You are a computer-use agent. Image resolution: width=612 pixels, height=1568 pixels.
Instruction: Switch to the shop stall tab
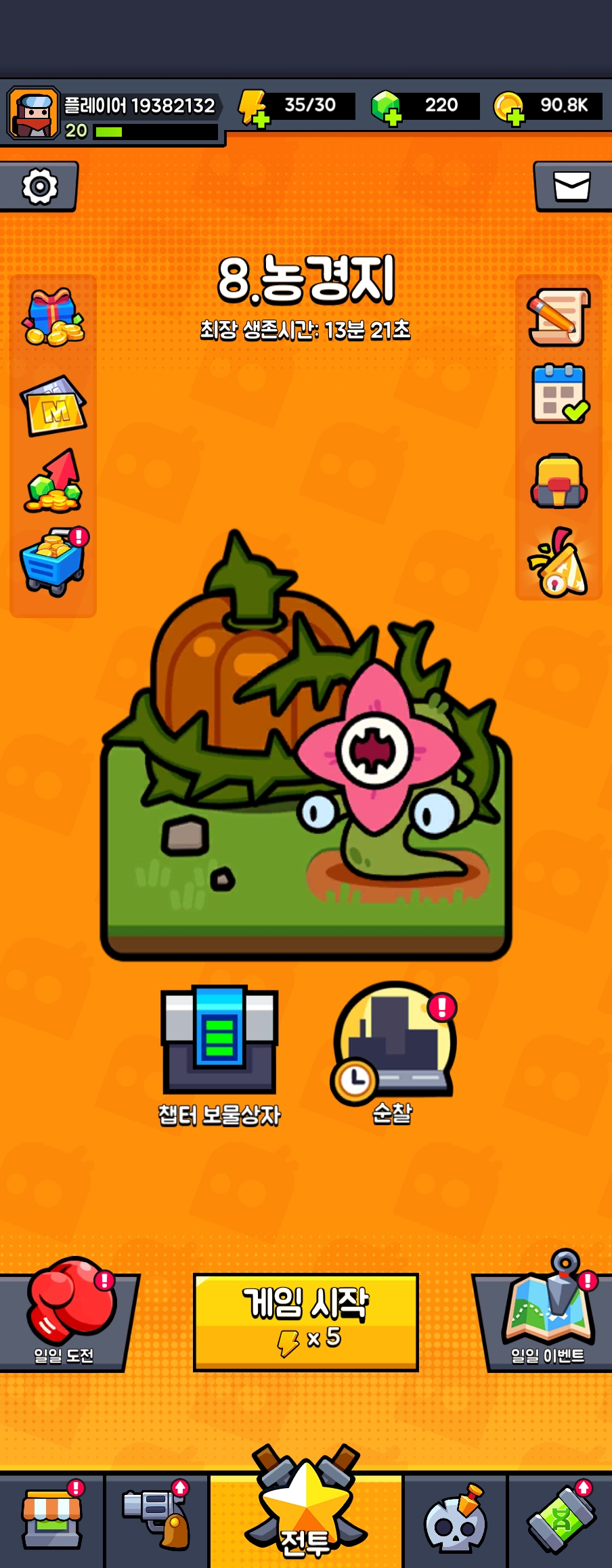click(52, 1521)
